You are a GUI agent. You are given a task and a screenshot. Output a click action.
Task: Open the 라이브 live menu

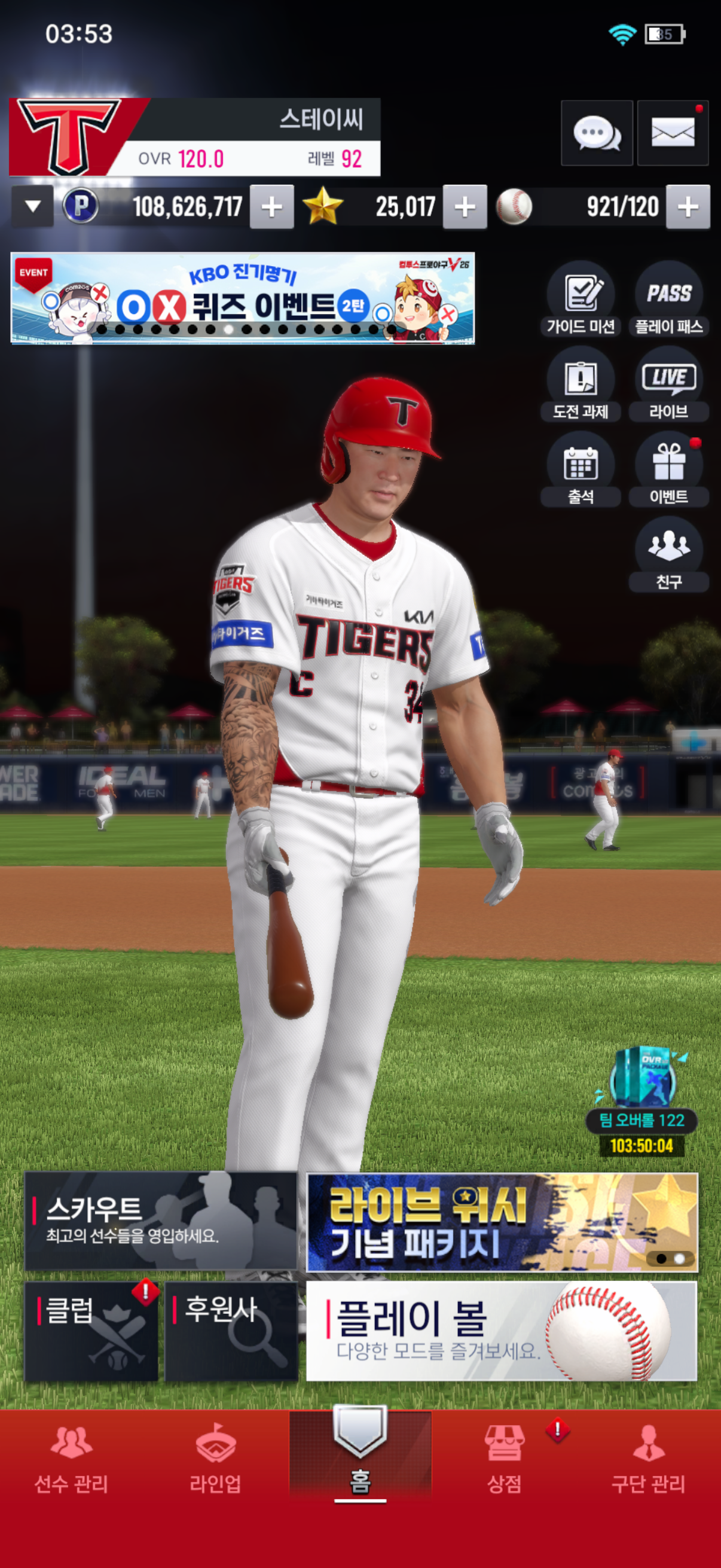tap(668, 385)
